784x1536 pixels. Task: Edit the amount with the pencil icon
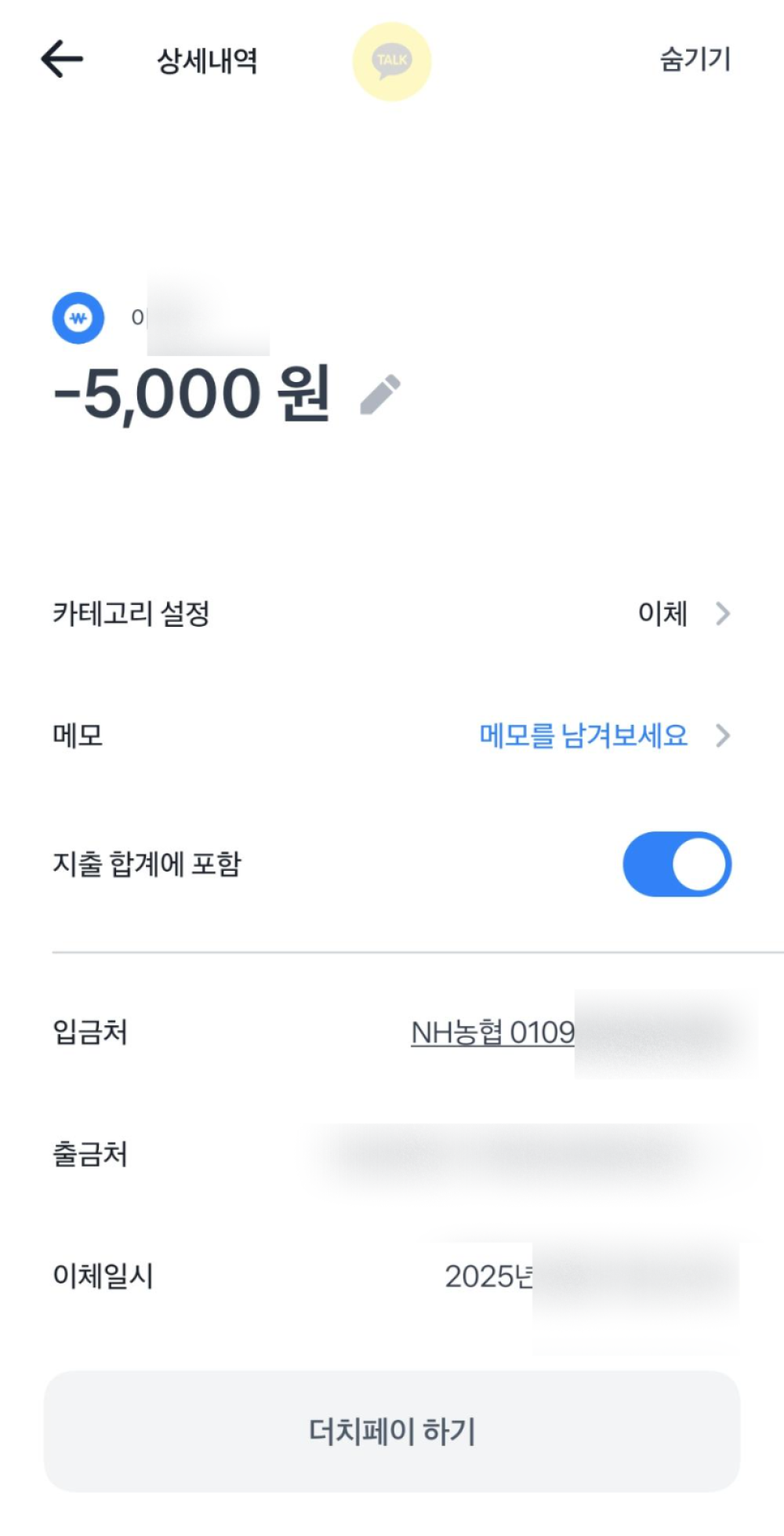pyautogui.click(x=380, y=394)
